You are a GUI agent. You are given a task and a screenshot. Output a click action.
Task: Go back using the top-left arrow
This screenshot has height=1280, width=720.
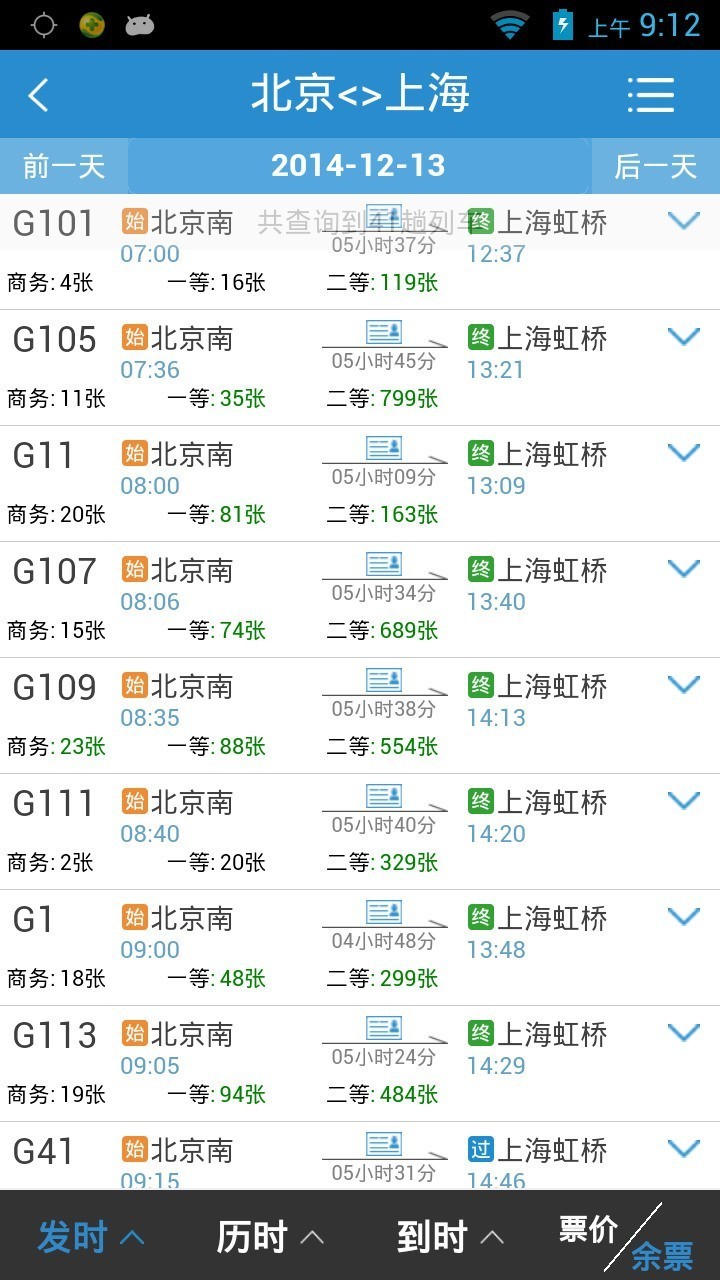click(38, 96)
